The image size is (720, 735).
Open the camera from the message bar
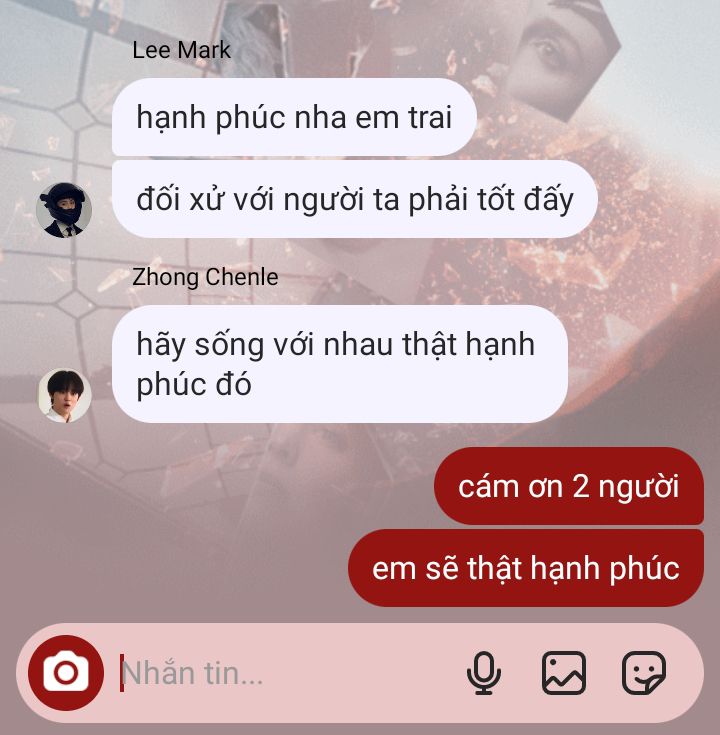pos(66,672)
